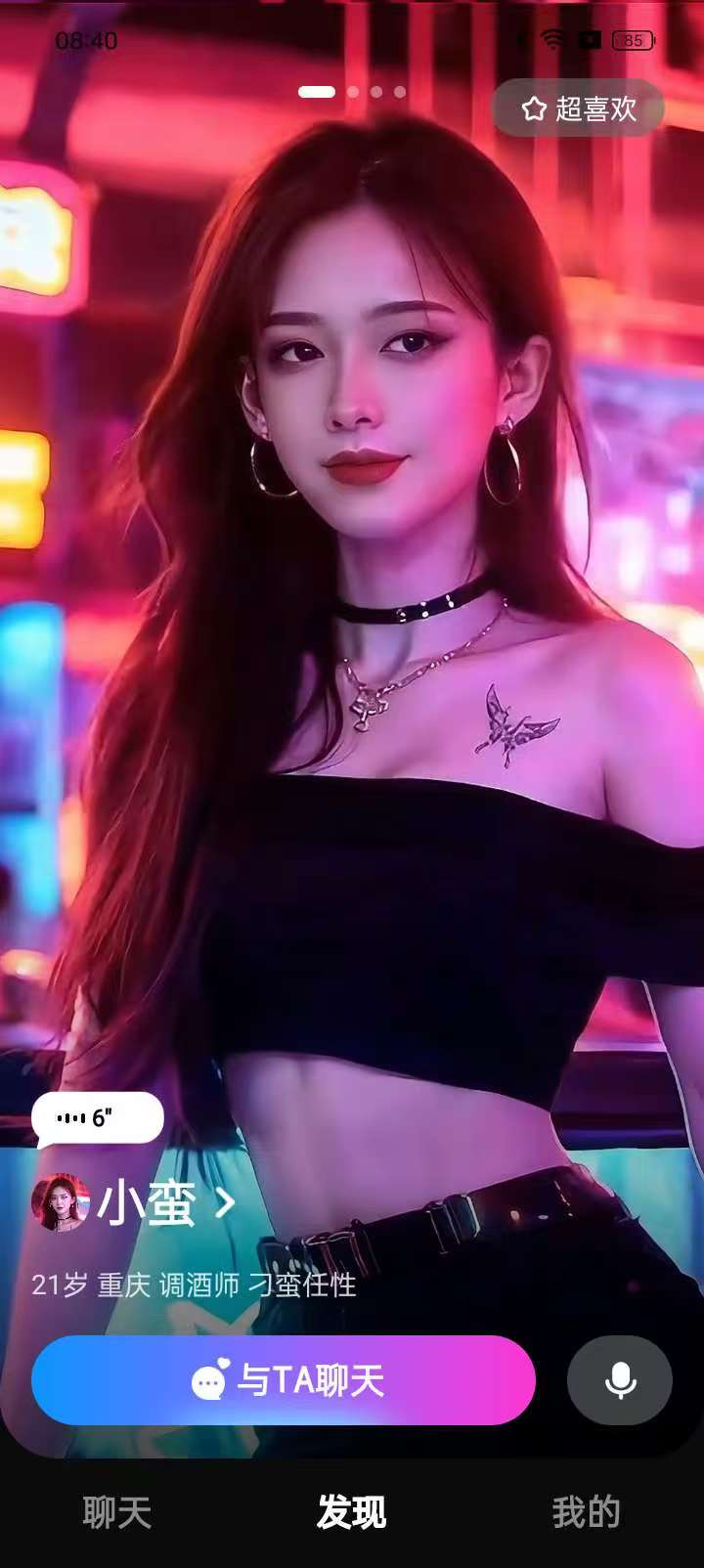Switch to the 聊天 tab
This screenshot has width=704, height=1568.
pos(117,1512)
